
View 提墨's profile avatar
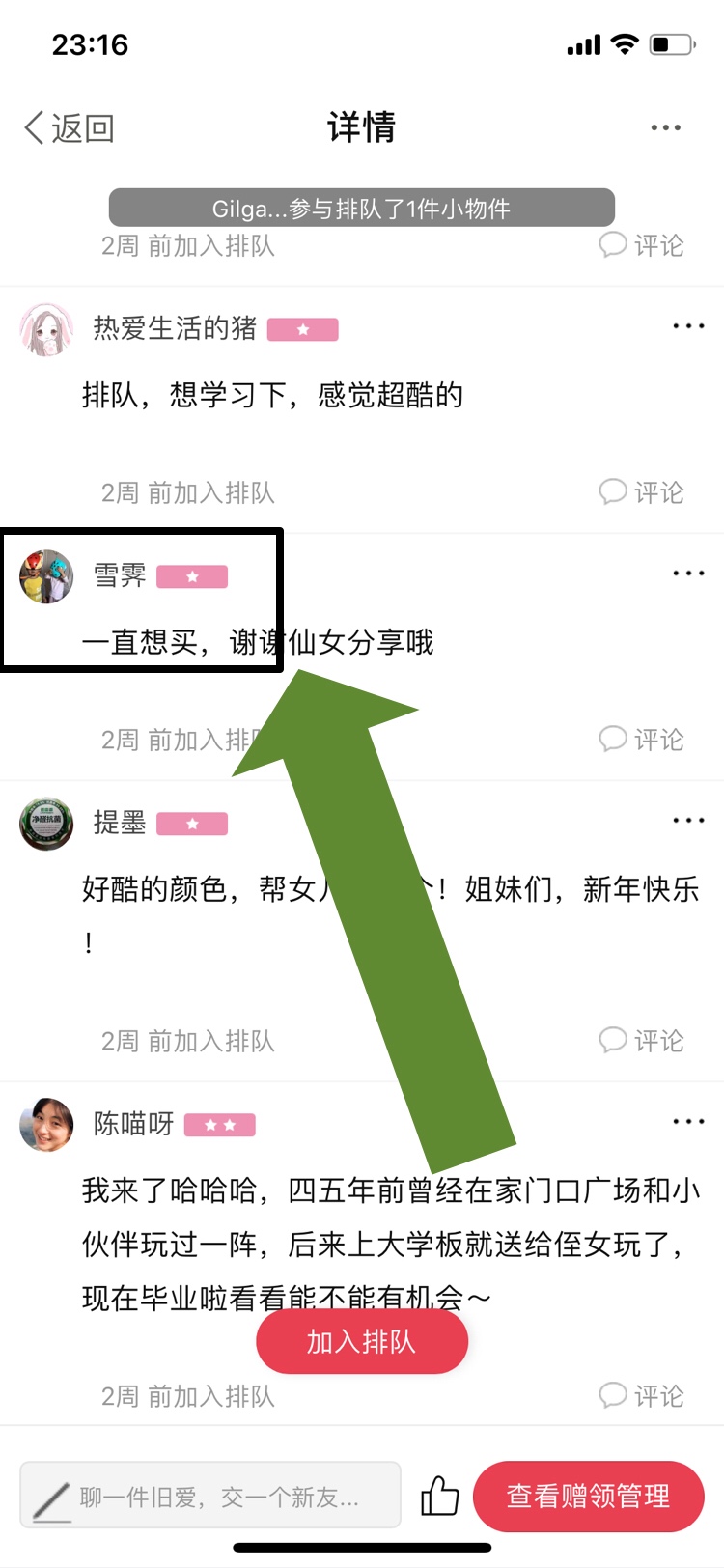pos(46,824)
